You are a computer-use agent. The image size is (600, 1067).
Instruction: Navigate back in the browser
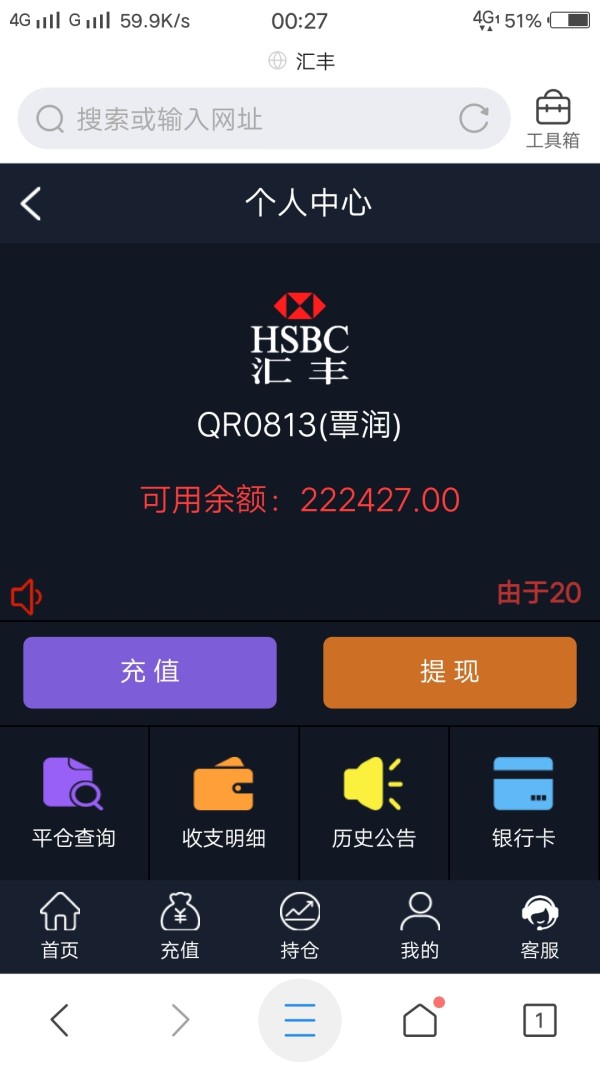coord(60,1021)
